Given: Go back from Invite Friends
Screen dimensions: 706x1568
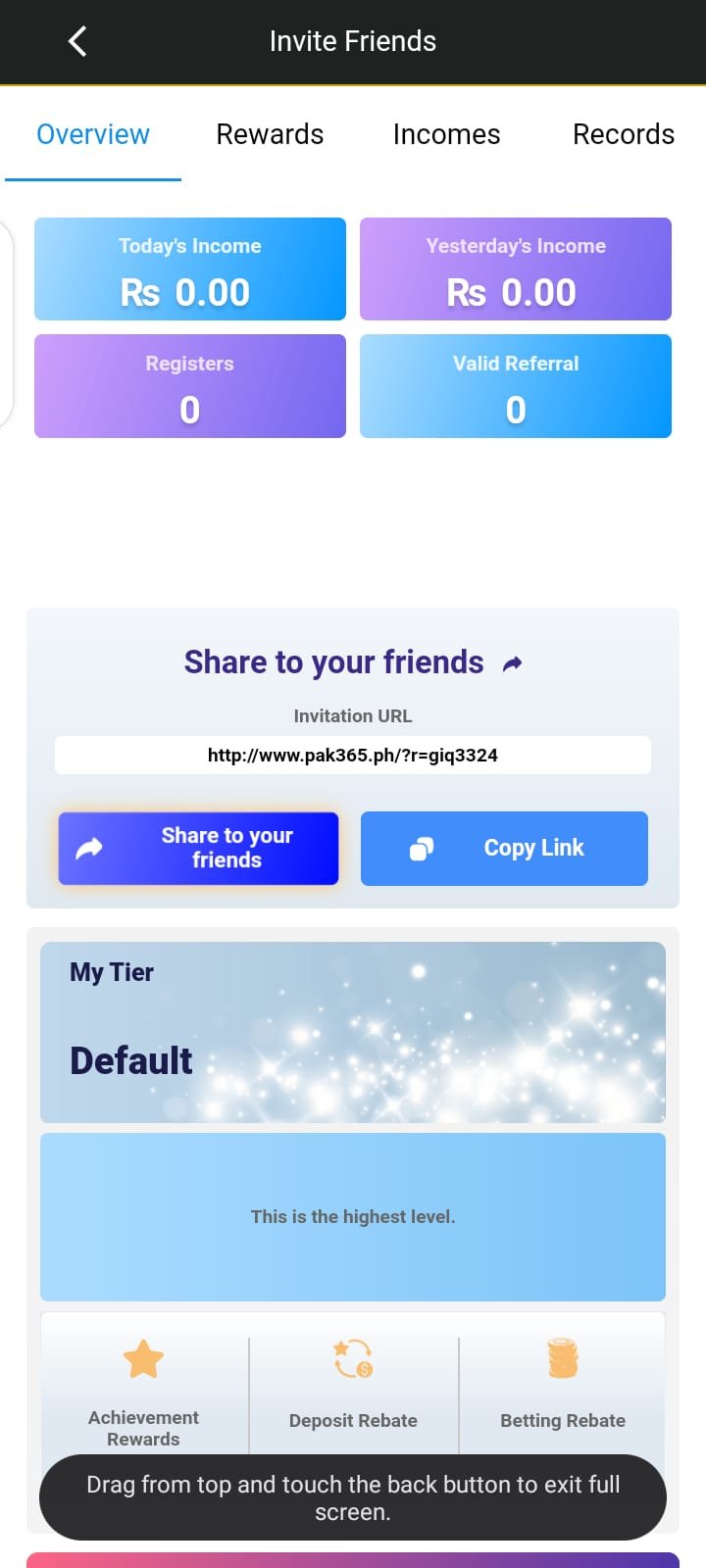Looking at the screenshot, I should click(77, 41).
